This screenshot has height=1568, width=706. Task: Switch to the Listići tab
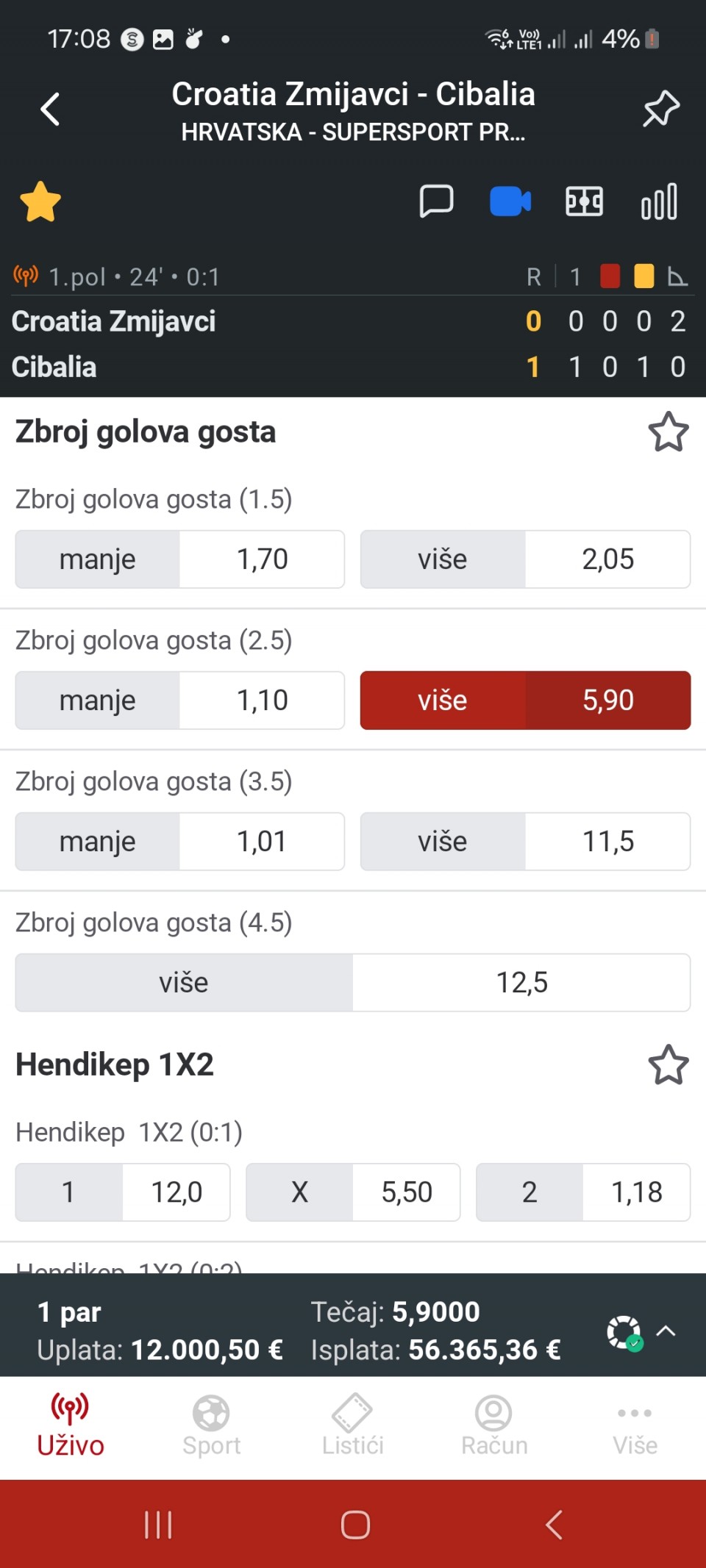pos(353,1426)
